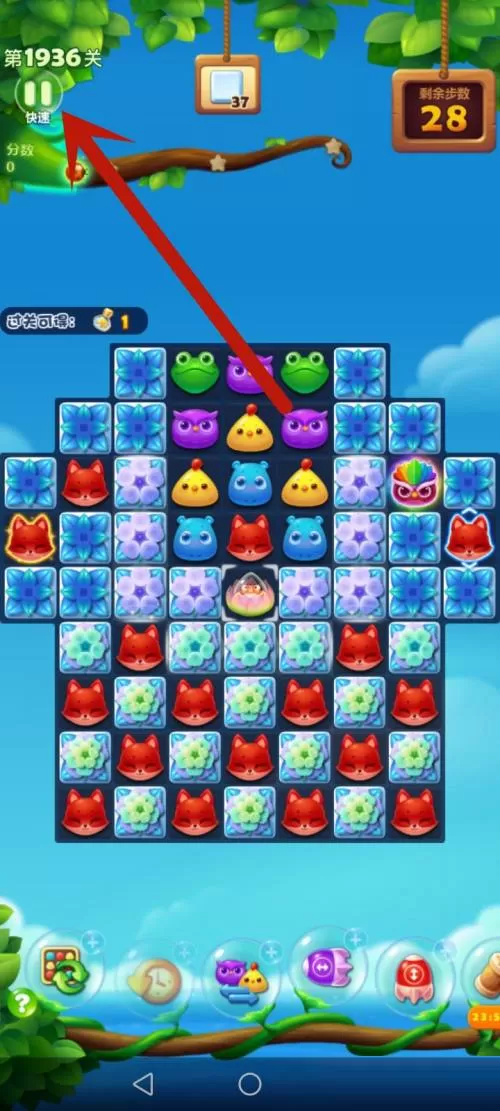The image size is (500, 1111).
Task: Open the green question mark help
Action: (x=22, y=1003)
